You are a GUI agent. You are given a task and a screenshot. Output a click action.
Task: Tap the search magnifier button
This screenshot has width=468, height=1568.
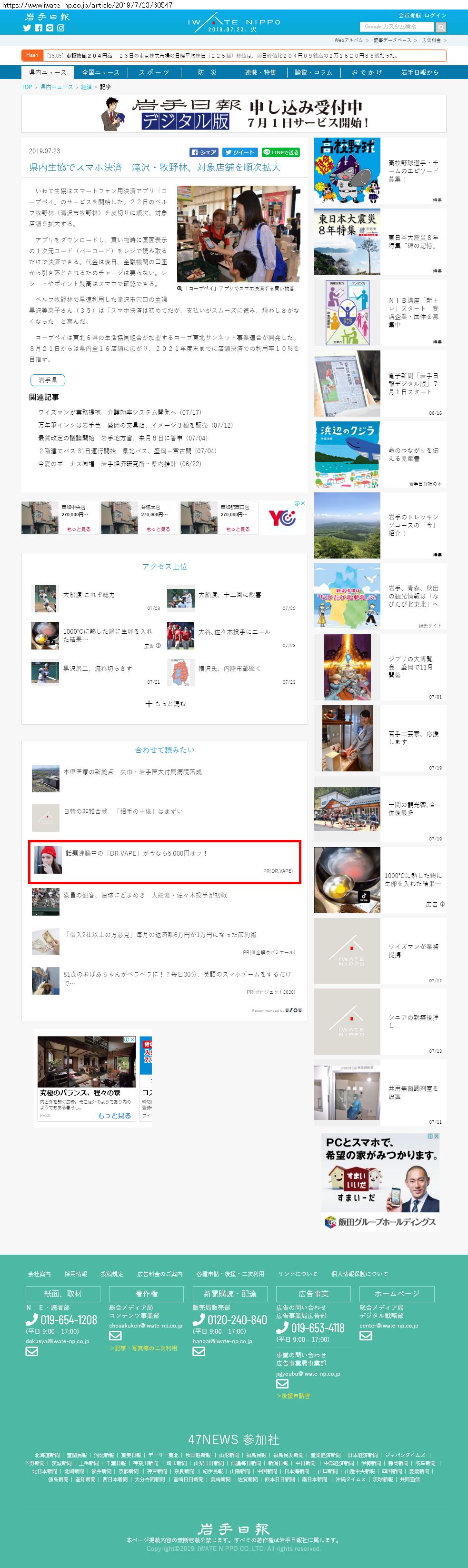click(x=441, y=28)
